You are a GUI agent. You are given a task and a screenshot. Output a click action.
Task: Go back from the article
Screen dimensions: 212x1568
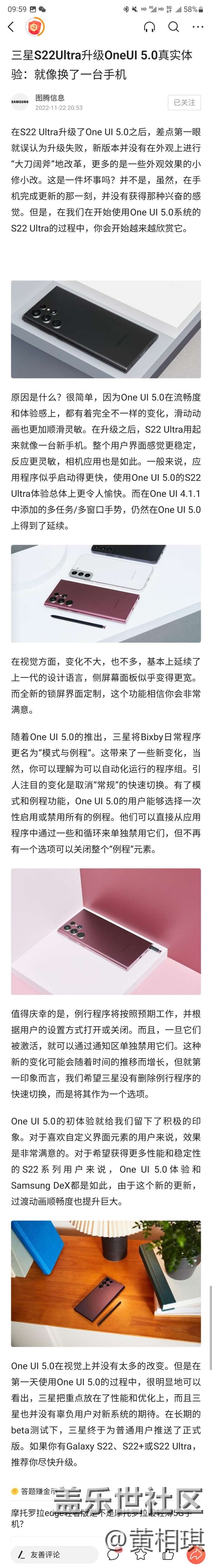(x=10, y=27)
